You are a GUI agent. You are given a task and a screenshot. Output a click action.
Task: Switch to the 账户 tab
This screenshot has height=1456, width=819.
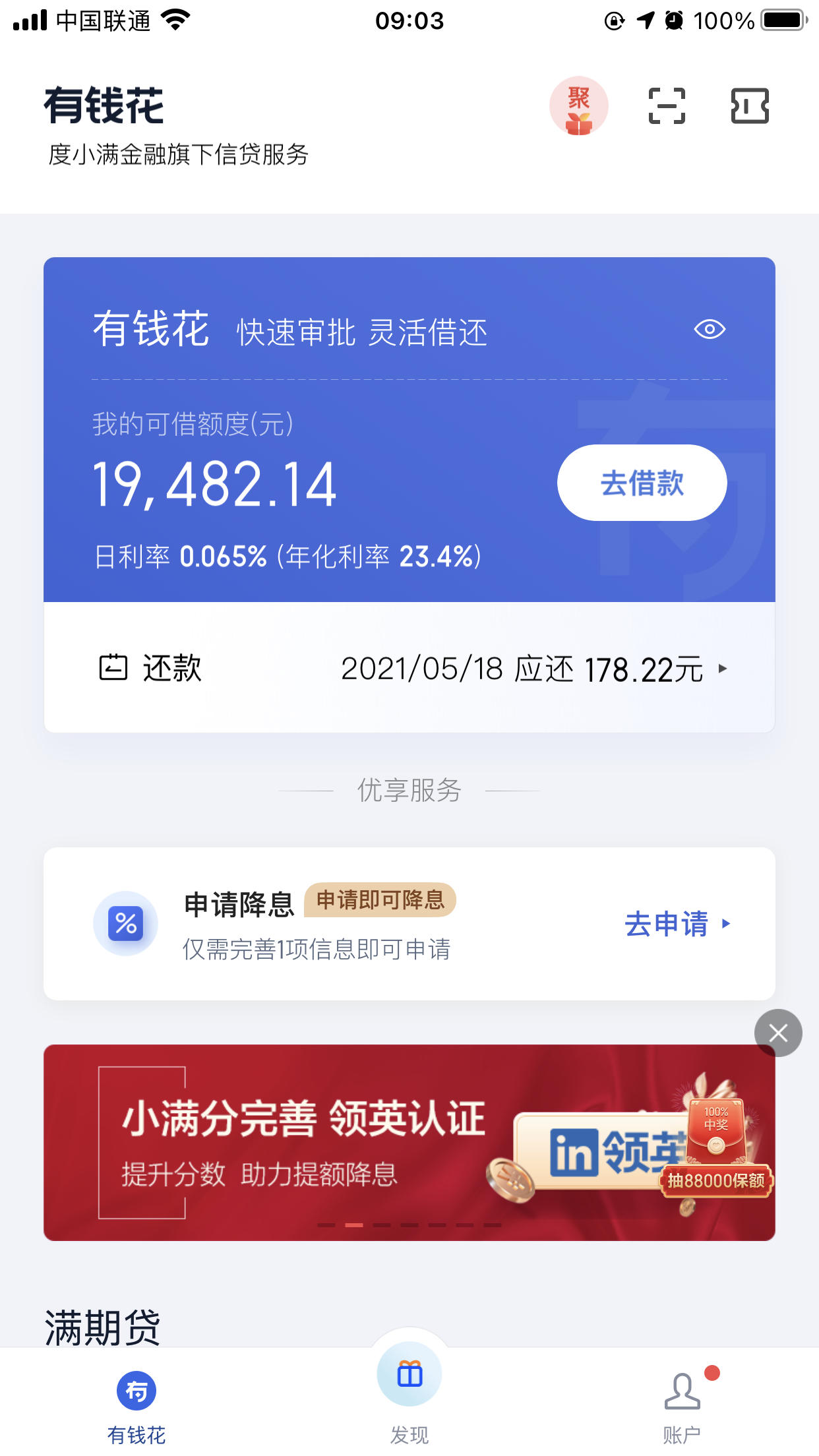(683, 1405)
